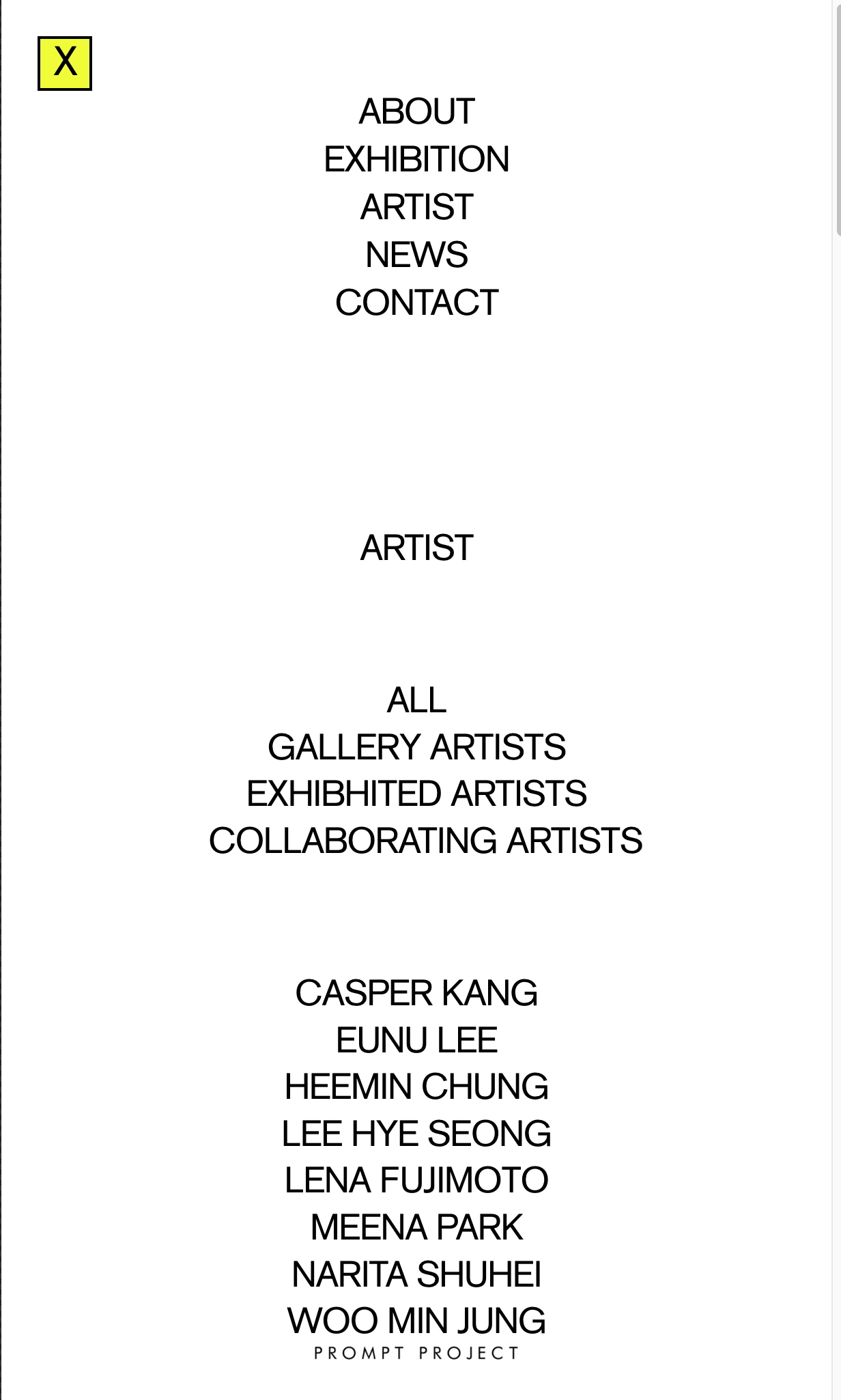The height and width of the screenshot is (1400, 841).
Task: Filter by EXHIBHITED ARTISTS
Action: click(416, 794)
